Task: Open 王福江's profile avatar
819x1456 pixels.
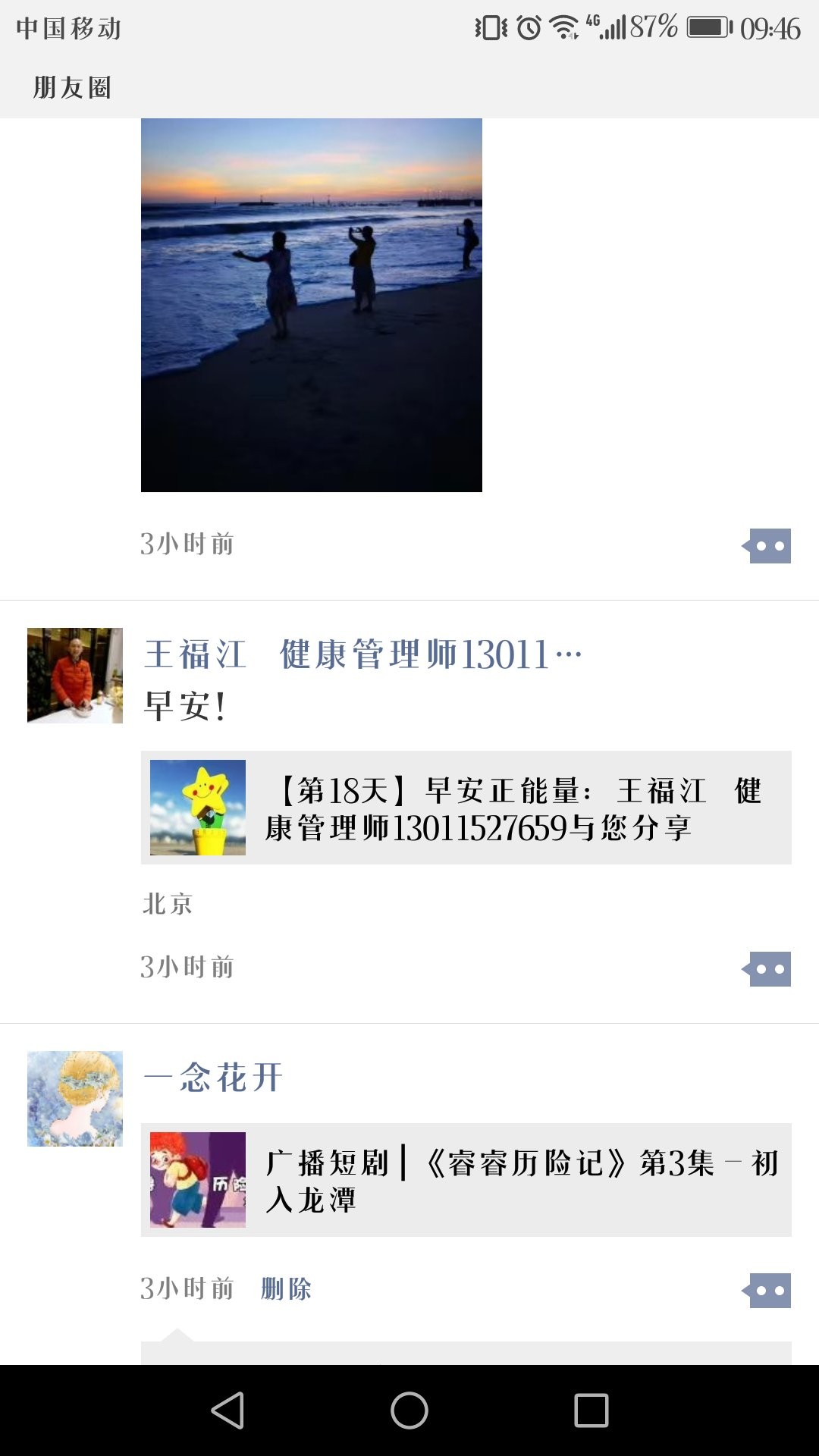Action: click(74, 675)
